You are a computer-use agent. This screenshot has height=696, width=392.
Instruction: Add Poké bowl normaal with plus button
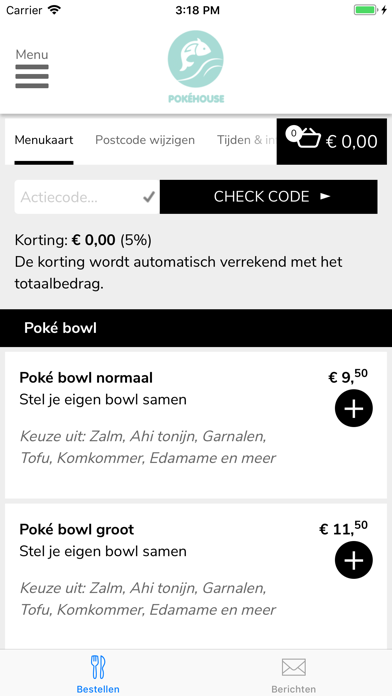[354, 408]
